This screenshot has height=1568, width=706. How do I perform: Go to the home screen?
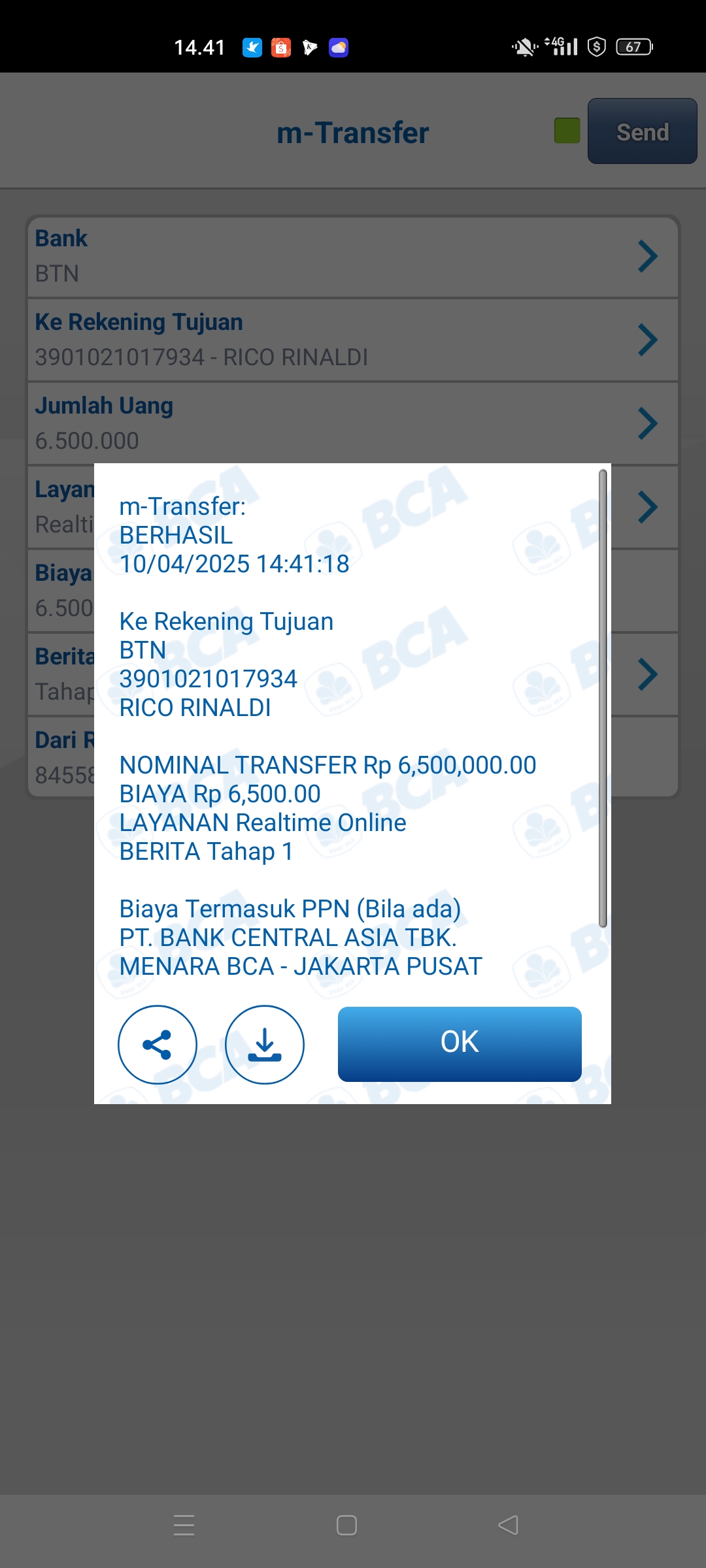[346, 1525]
